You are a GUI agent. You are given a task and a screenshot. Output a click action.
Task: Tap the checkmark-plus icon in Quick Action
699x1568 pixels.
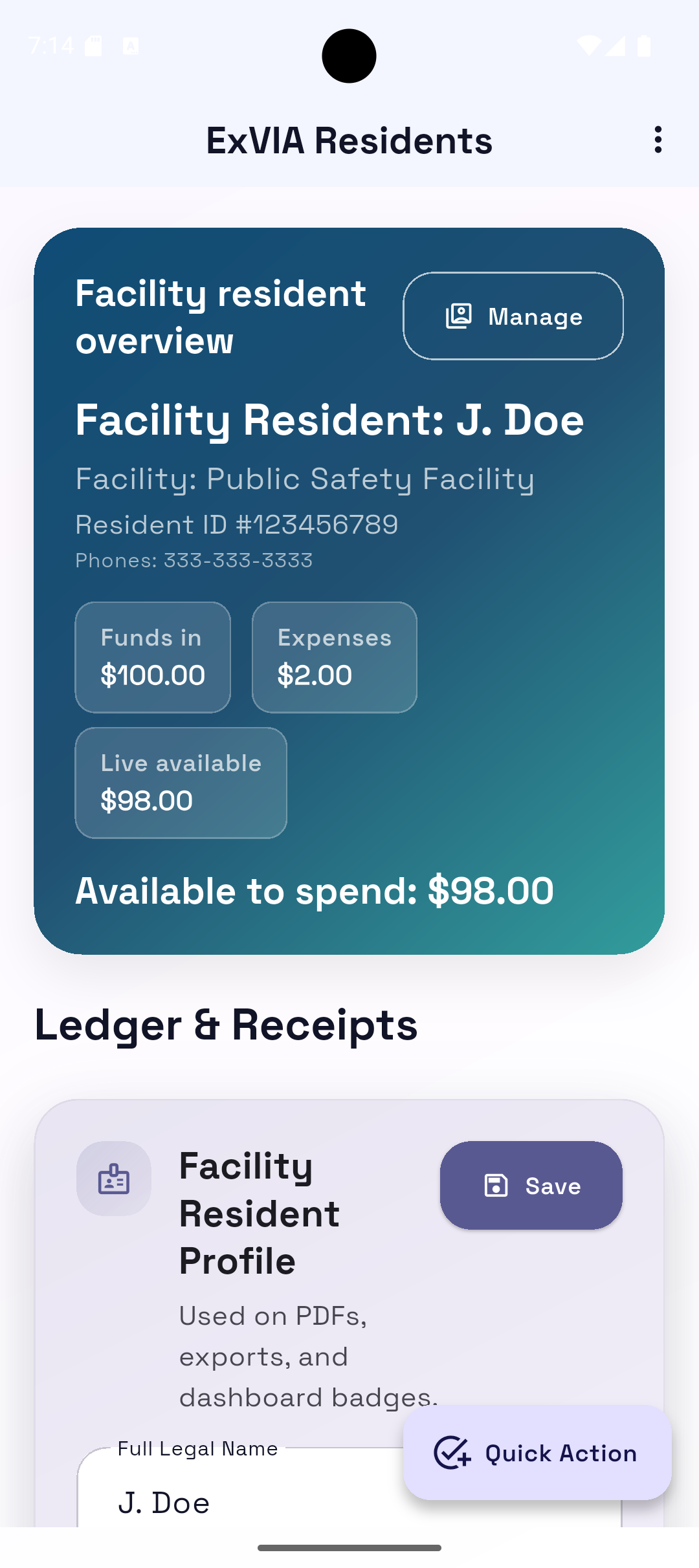(x=452, y=1454)
